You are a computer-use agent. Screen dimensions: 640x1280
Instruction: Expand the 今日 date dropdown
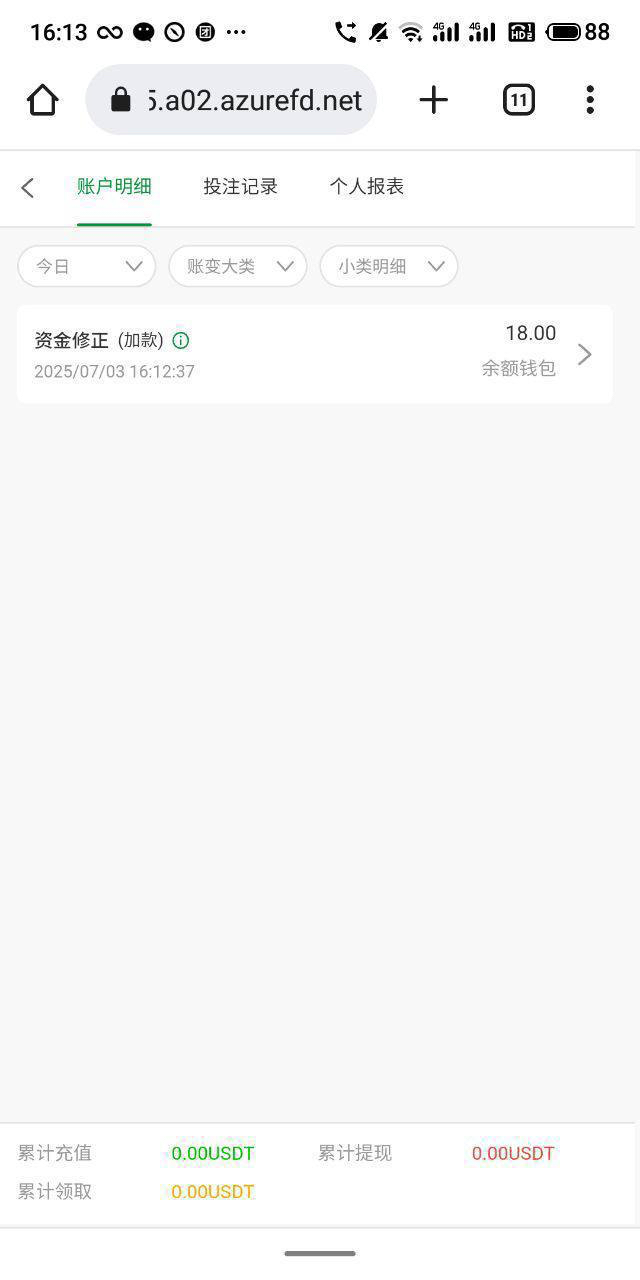tap(87, 266)
